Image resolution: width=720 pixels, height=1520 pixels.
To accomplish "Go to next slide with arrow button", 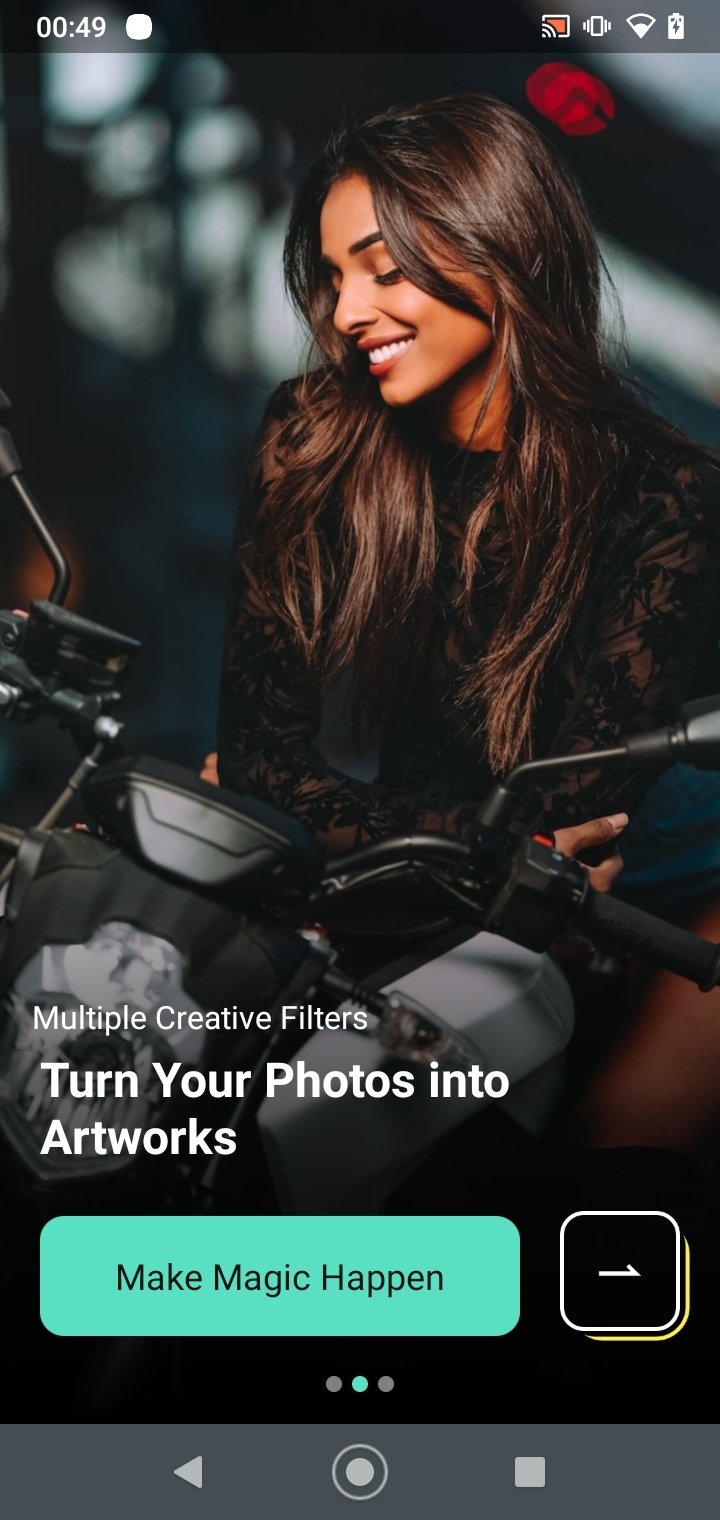I will click(620, 1271).
